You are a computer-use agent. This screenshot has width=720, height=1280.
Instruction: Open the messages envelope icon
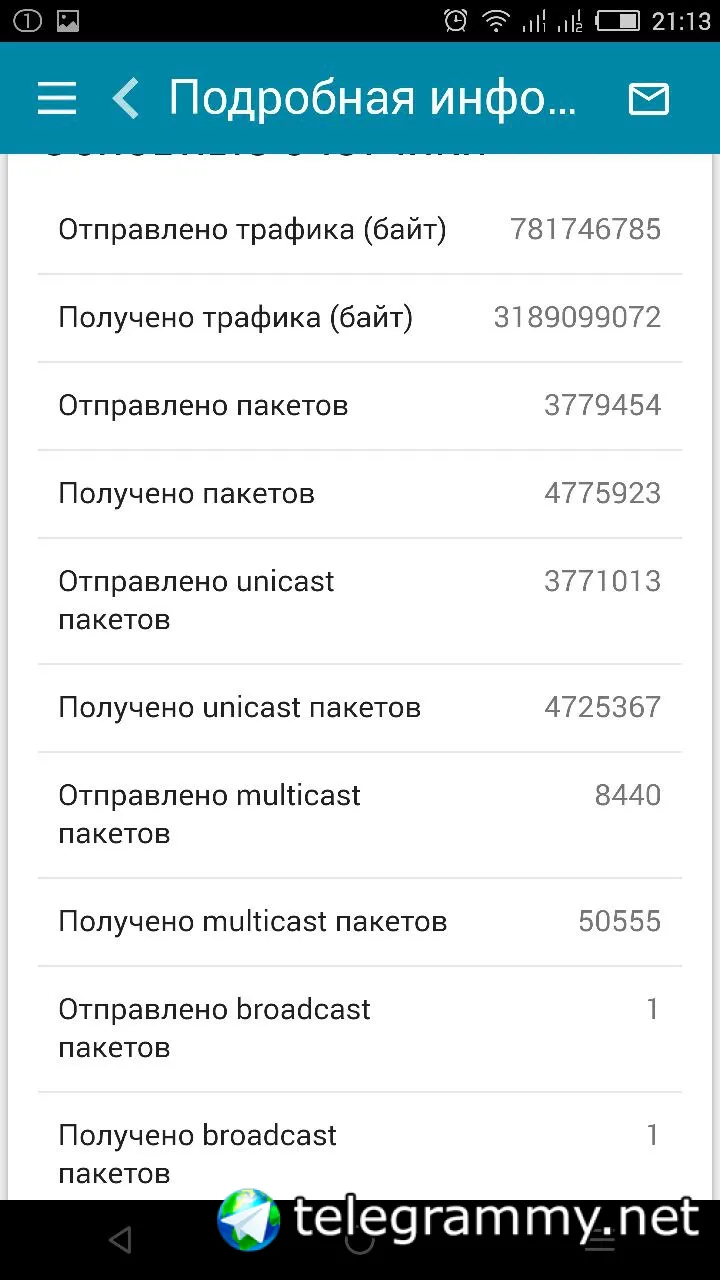coord(648,98)
